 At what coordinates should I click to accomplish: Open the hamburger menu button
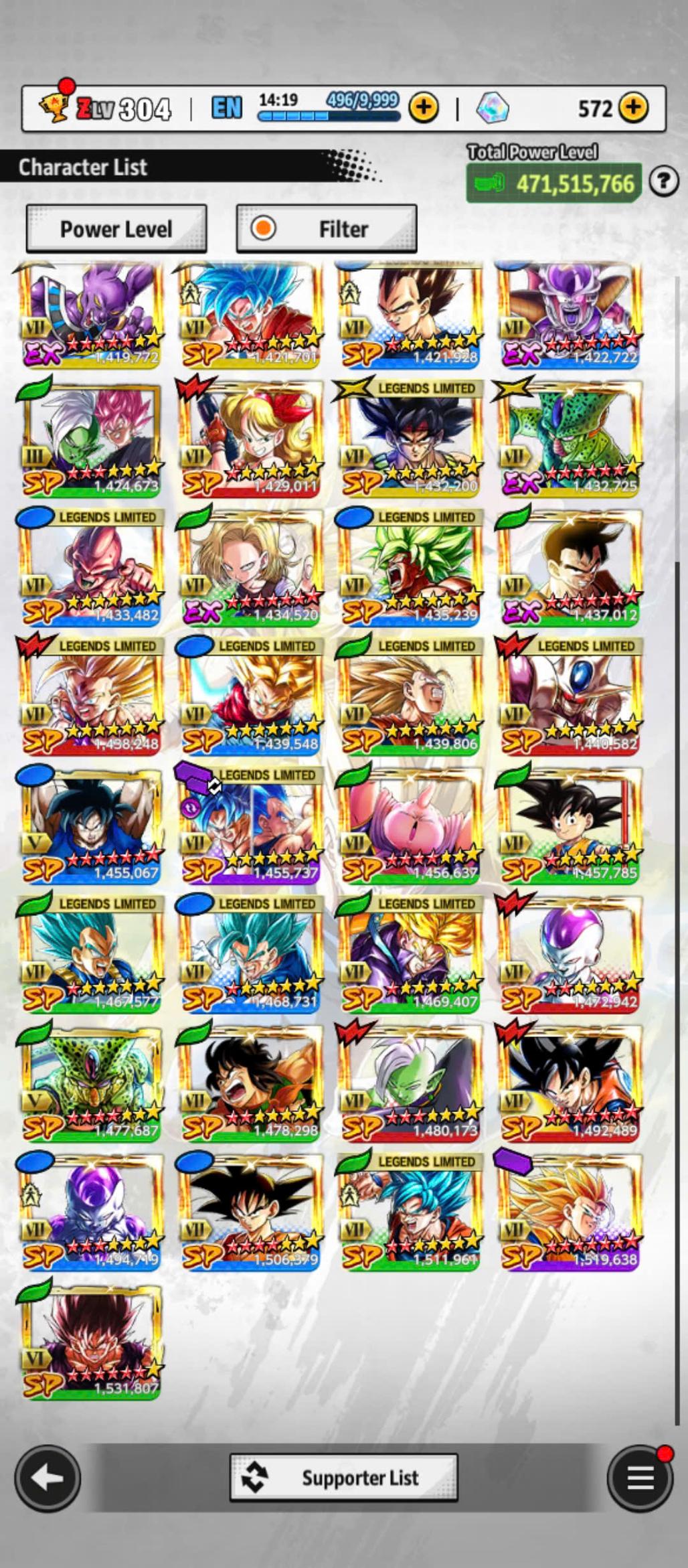pyautogui.click(x=640, y=1478)
